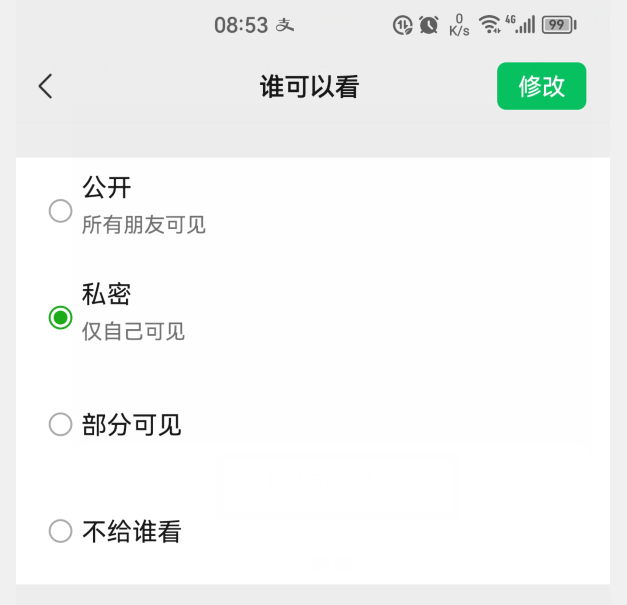This screenshot has height=605, width=627.
Task: Select the 公开 visibility option
Action: tap(61, 210)
